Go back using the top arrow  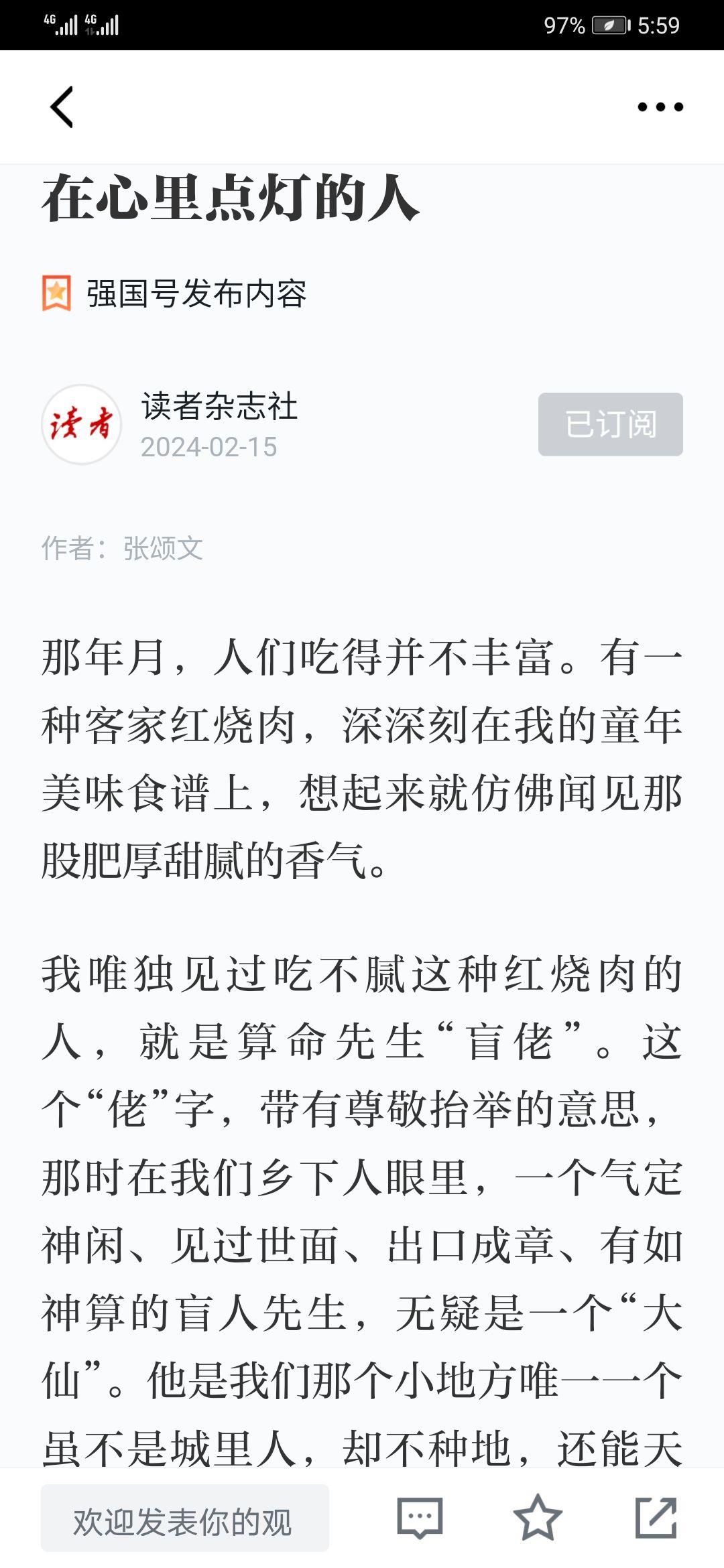[62, 107]
